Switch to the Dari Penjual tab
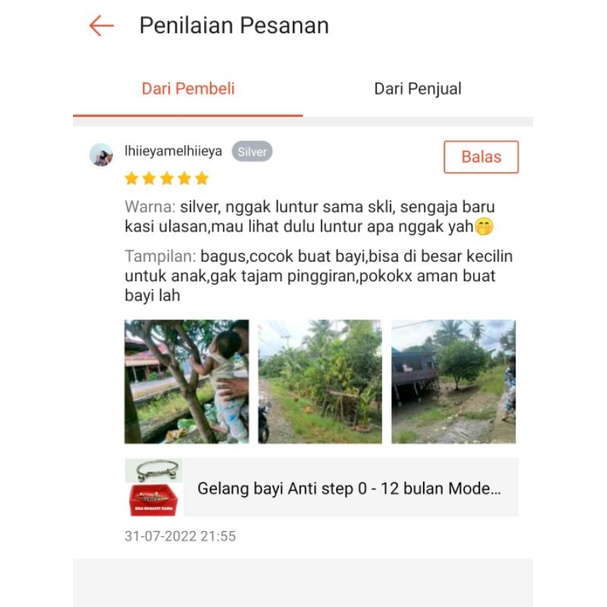Image resolution: width=607 pixels, height=607 pixels. (x=417, y=89)
